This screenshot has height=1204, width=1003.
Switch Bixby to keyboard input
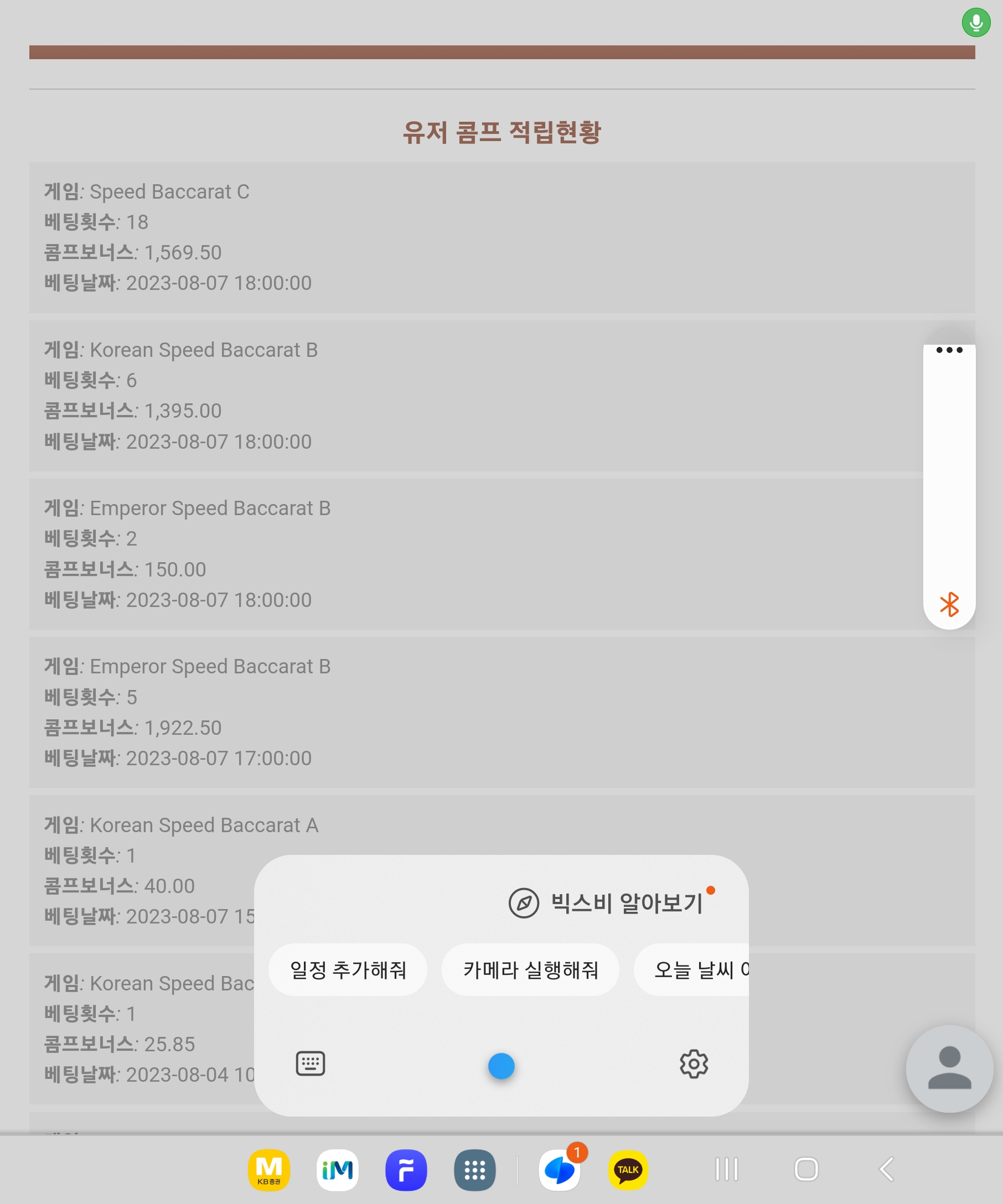[310, 1064]
